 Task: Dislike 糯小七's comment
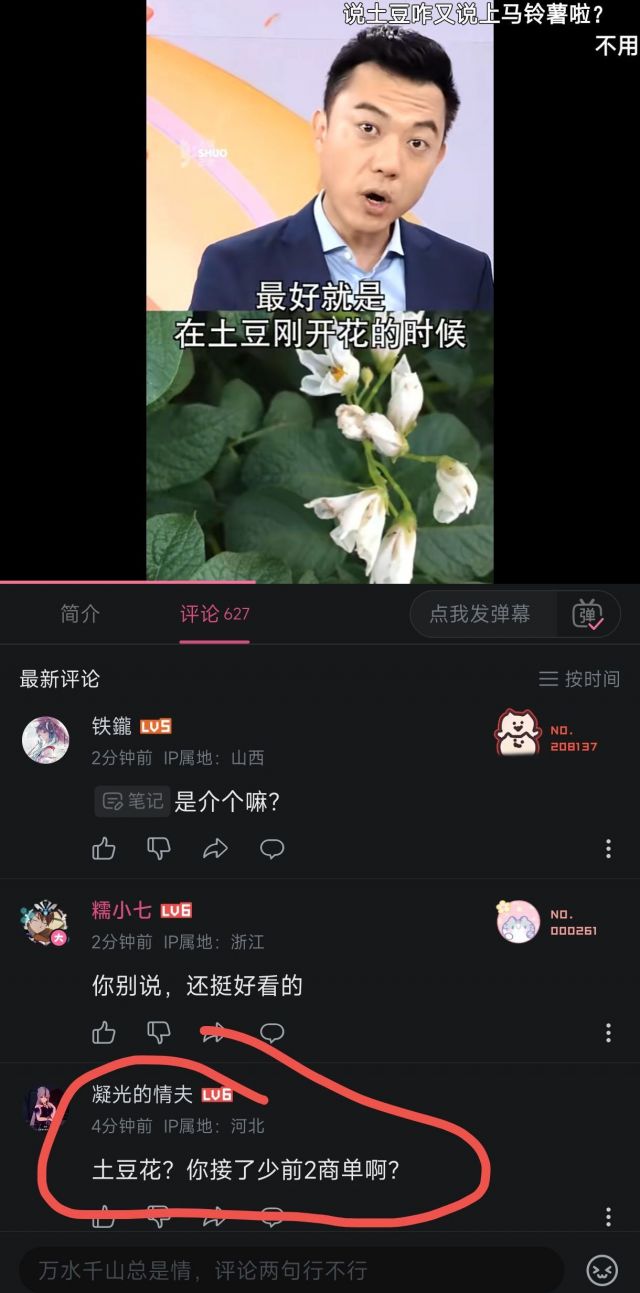click(159, 1033)
